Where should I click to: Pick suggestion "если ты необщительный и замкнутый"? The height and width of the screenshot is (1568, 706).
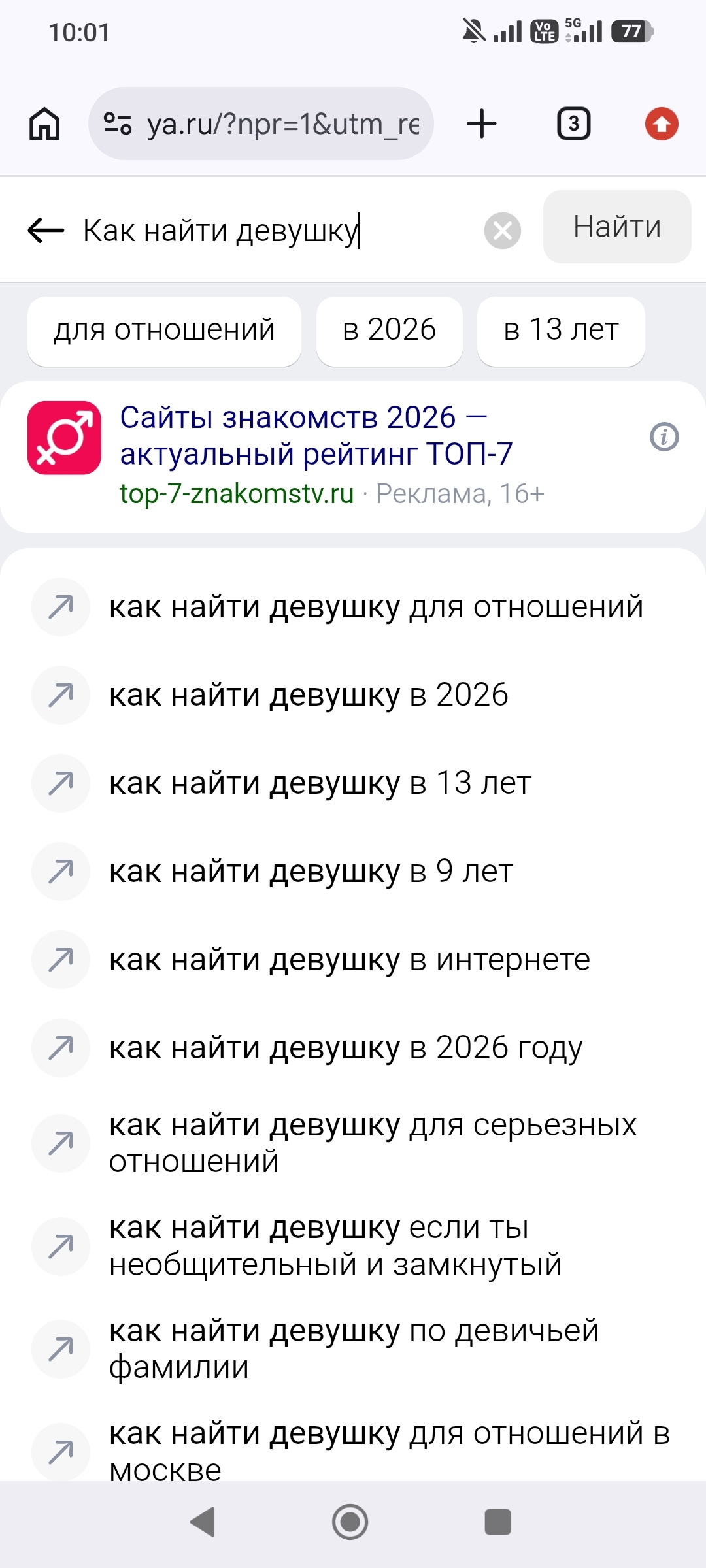(x=335, y=1247)
